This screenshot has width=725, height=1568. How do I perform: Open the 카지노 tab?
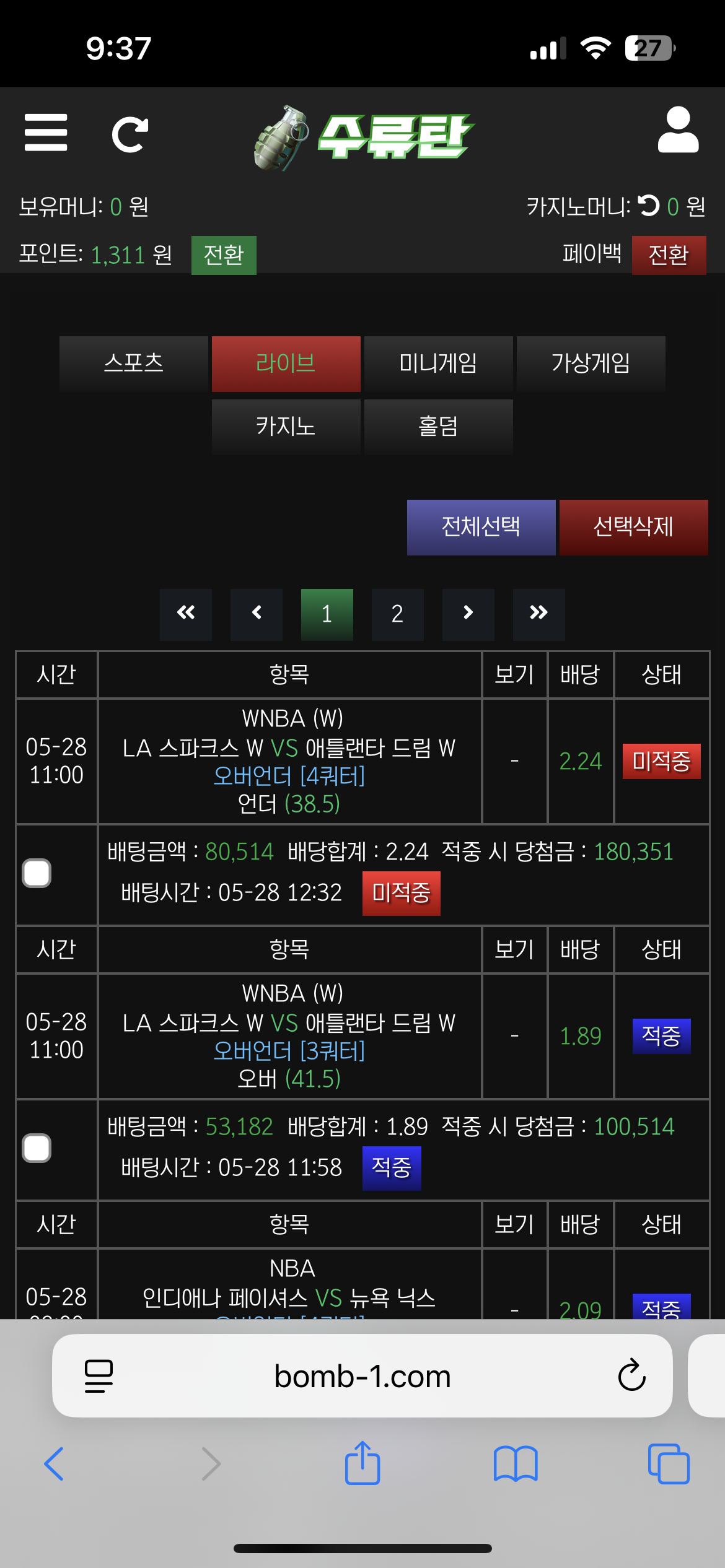(286, 427)
